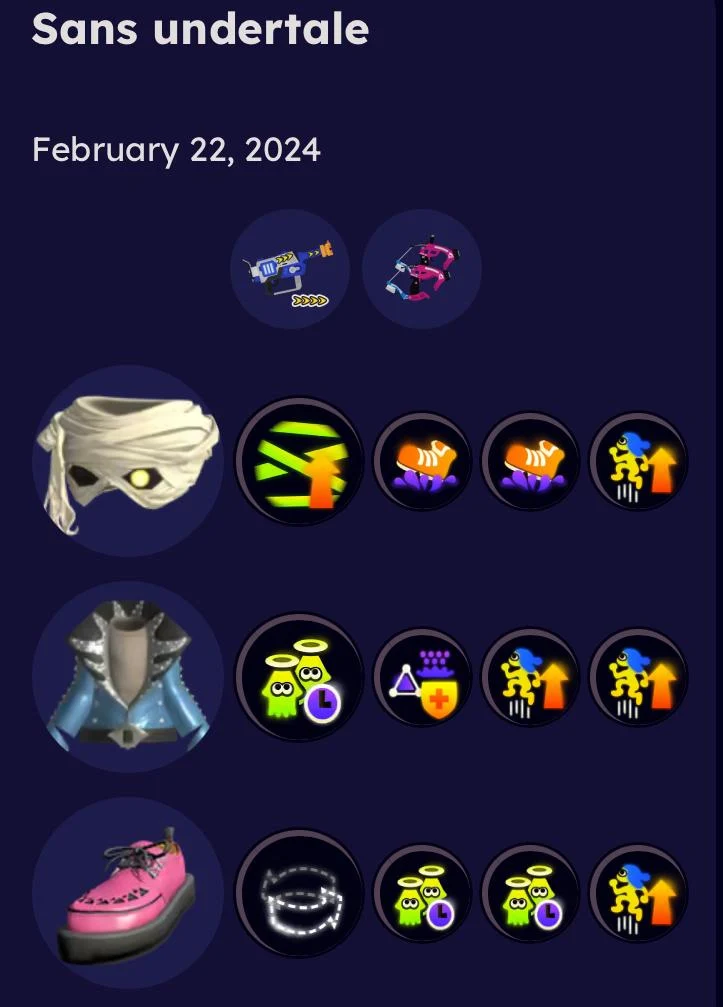Click the white bandage headgear image
The width and height of the screenshot is (723, 1007).
tap(127, 461)
